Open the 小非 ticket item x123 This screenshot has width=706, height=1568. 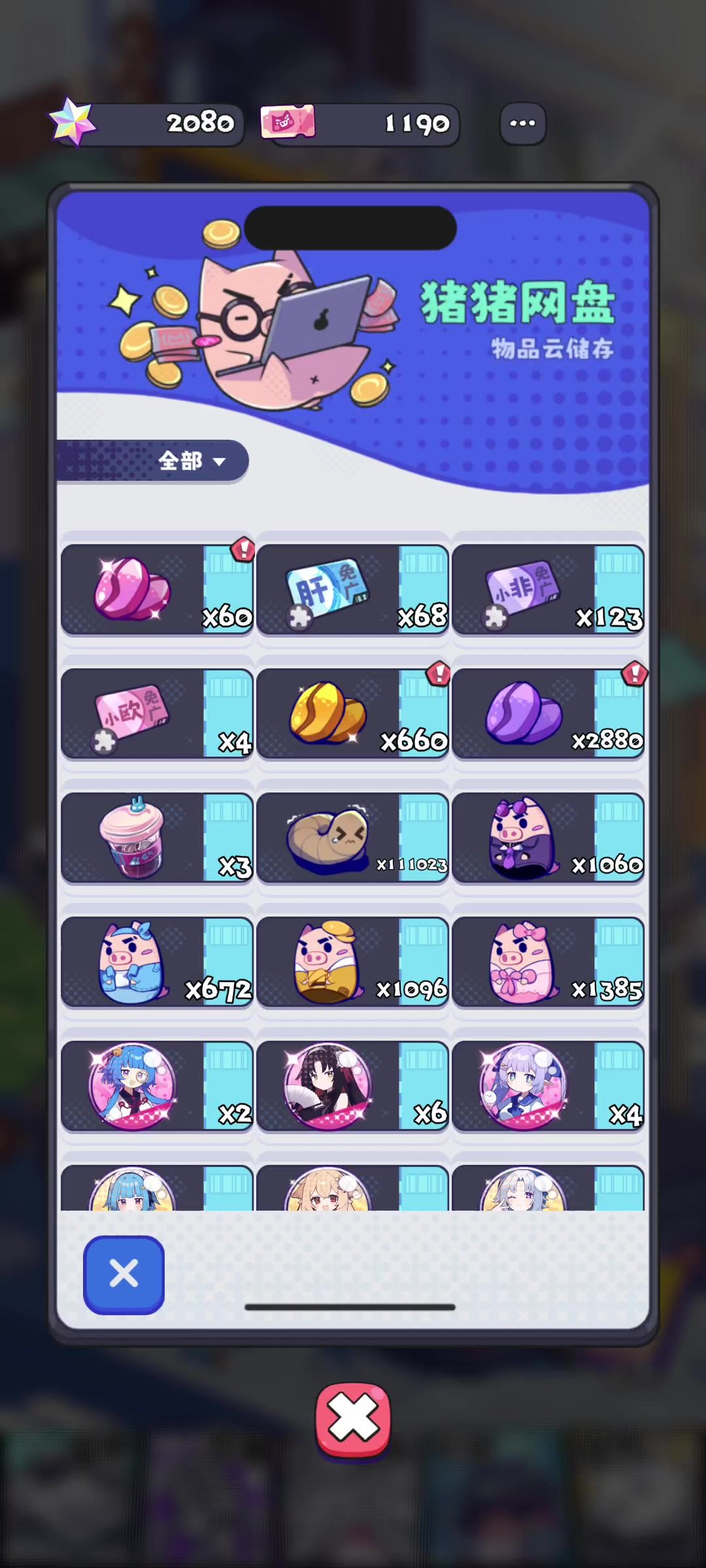tap(548, 590)
